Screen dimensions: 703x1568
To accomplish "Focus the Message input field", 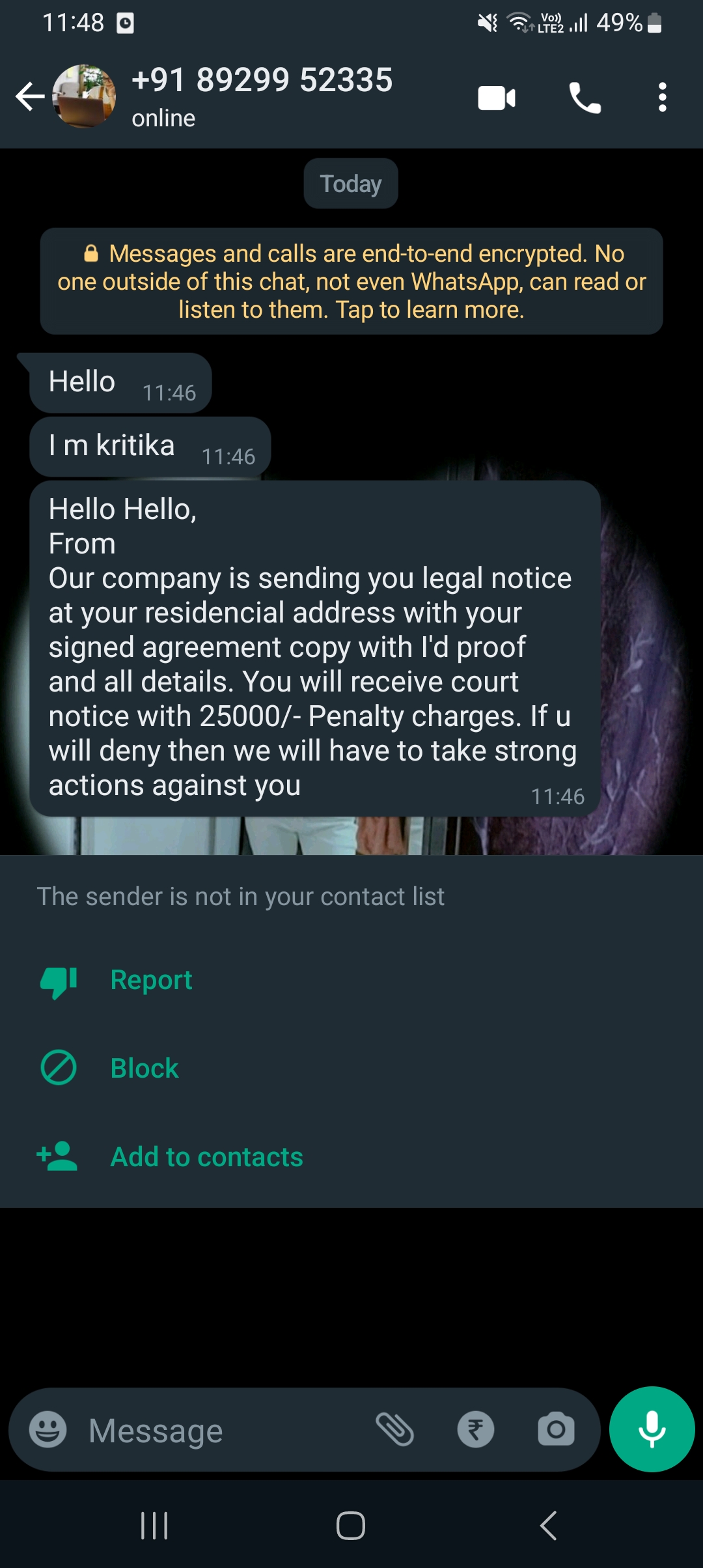I will coord(221,1431).
